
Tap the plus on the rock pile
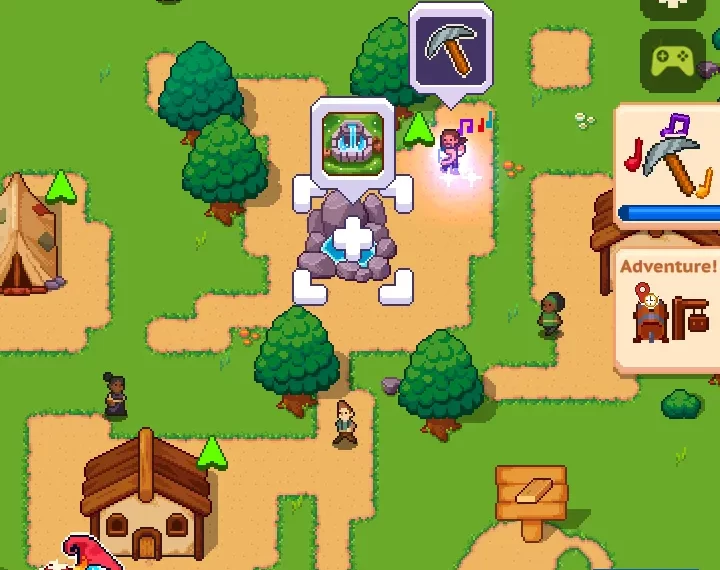(352, 241)
